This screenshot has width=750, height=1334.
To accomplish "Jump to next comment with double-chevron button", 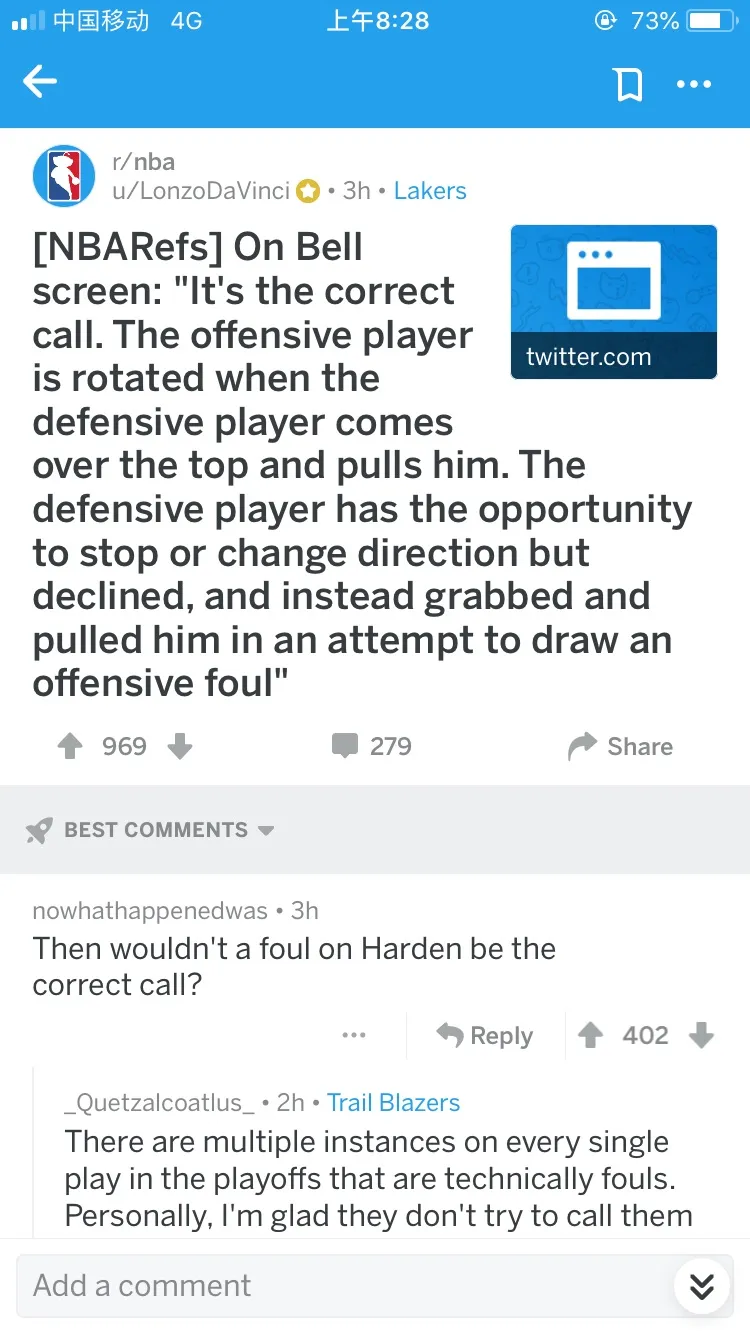I will point(702,1285).
